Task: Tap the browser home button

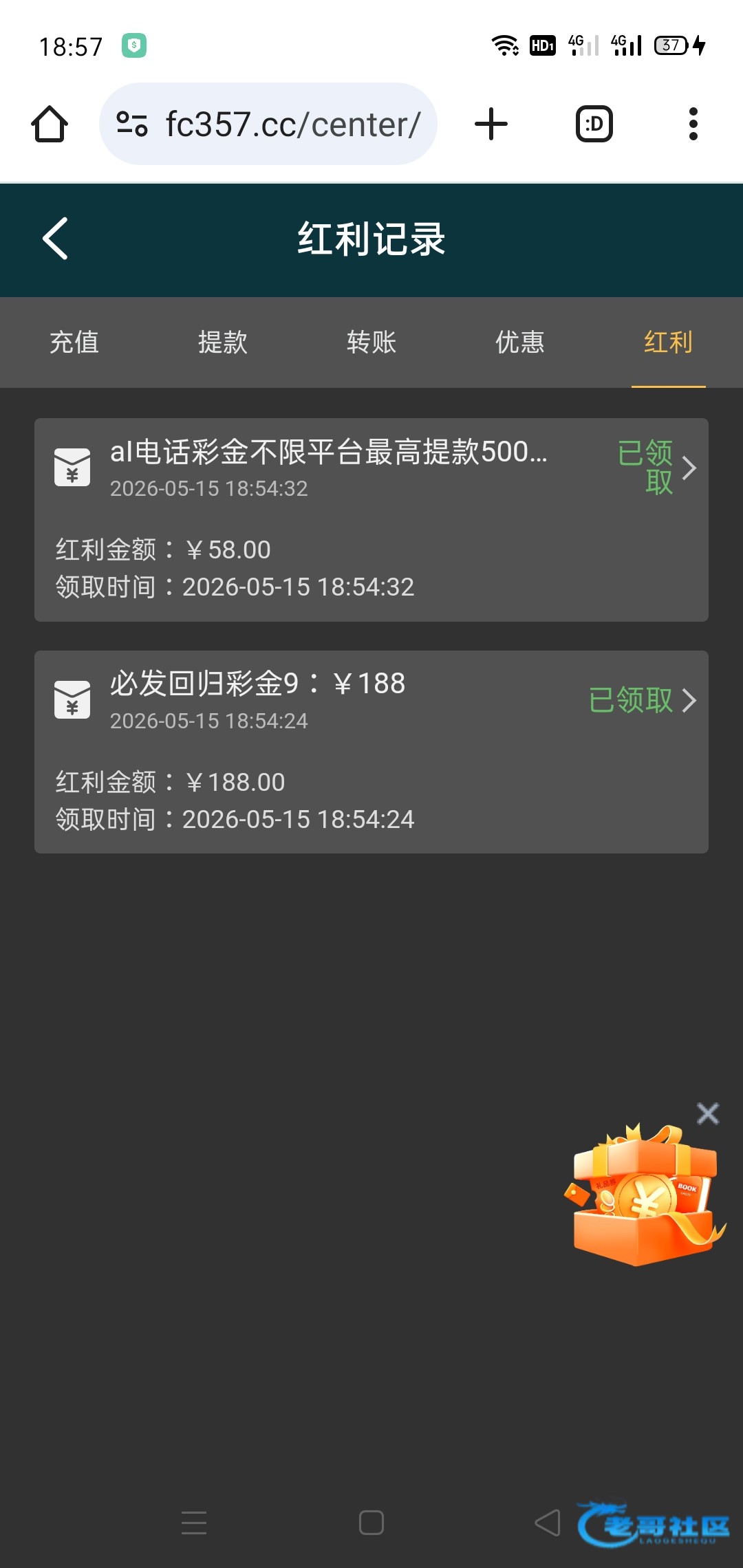Action: (x=50, y=124)
